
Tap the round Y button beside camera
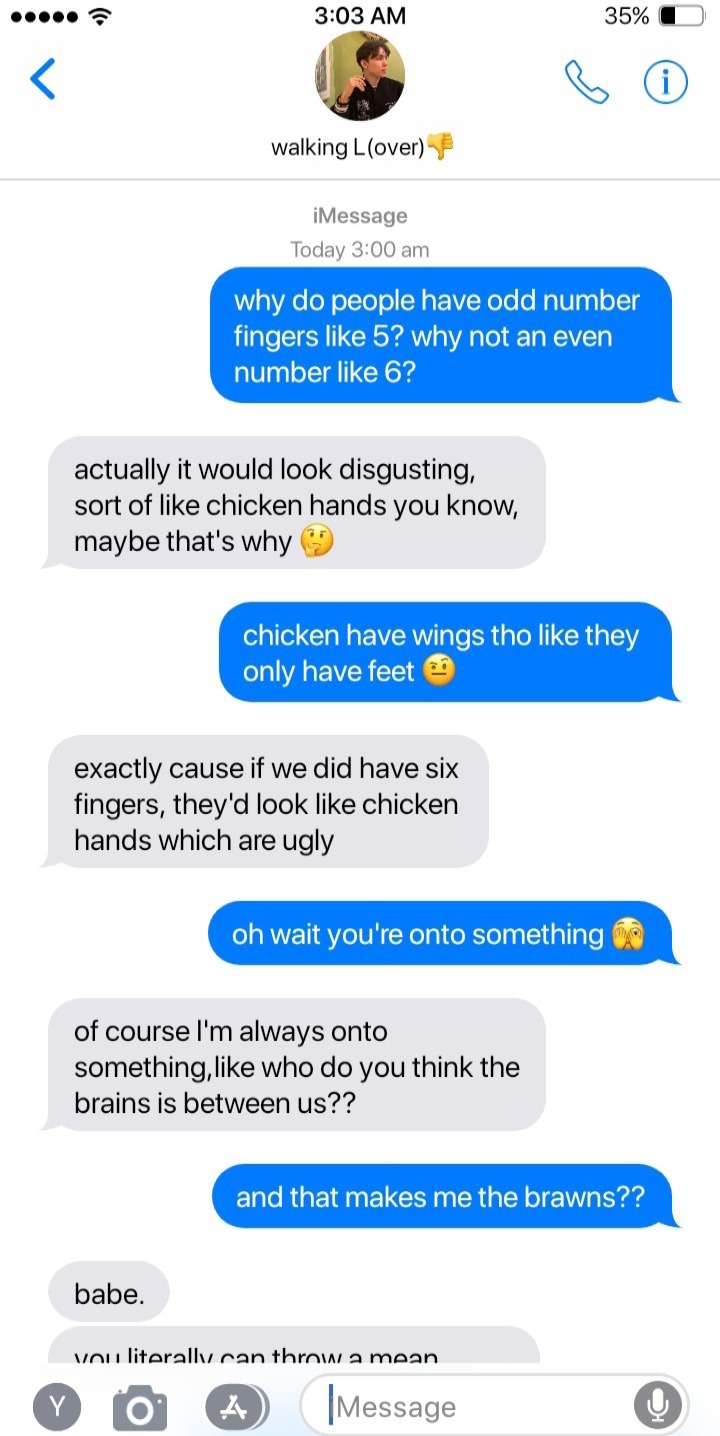click(58, 1407)
